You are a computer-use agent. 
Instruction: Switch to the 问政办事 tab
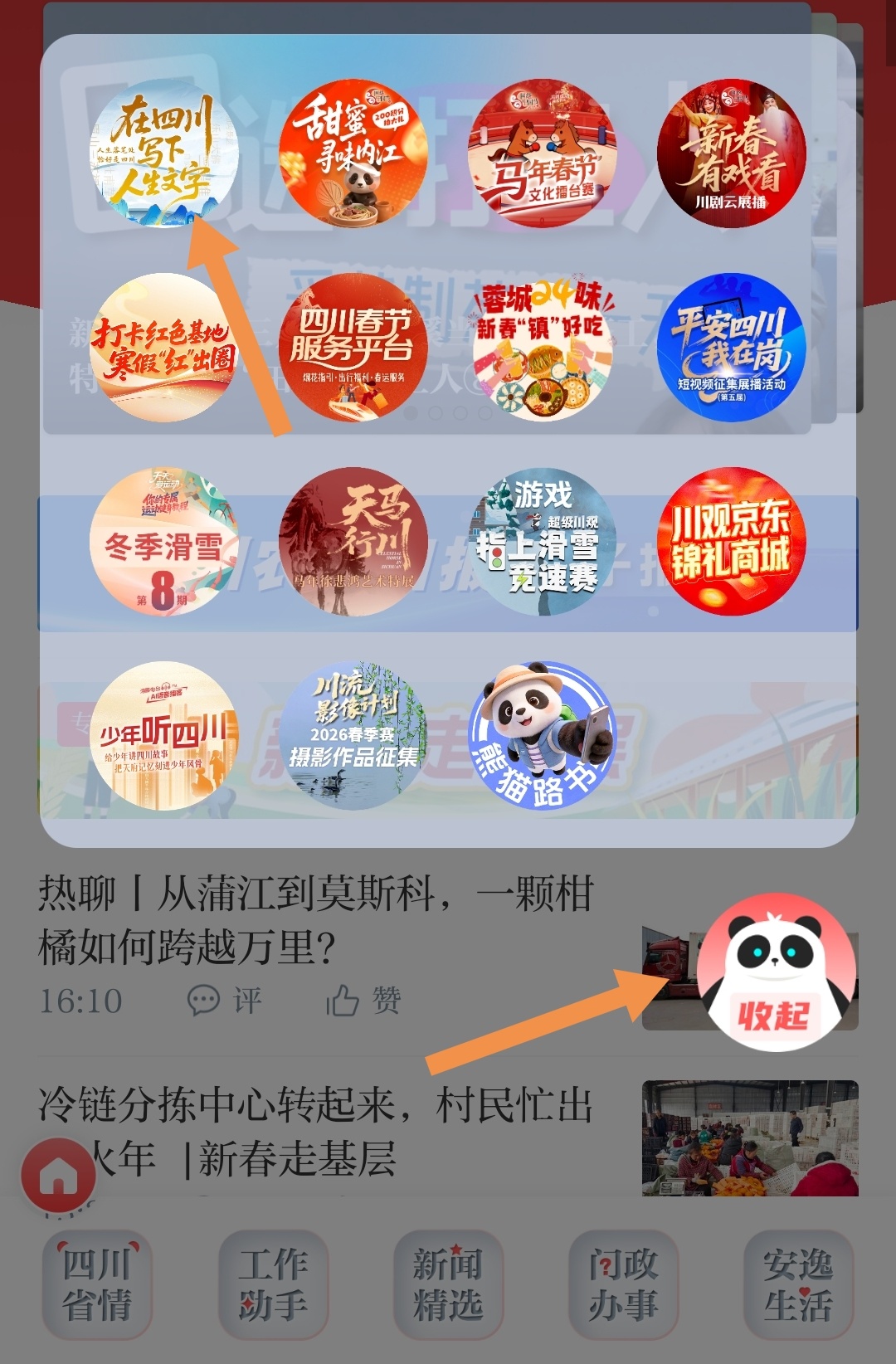tap(623, 1284)
